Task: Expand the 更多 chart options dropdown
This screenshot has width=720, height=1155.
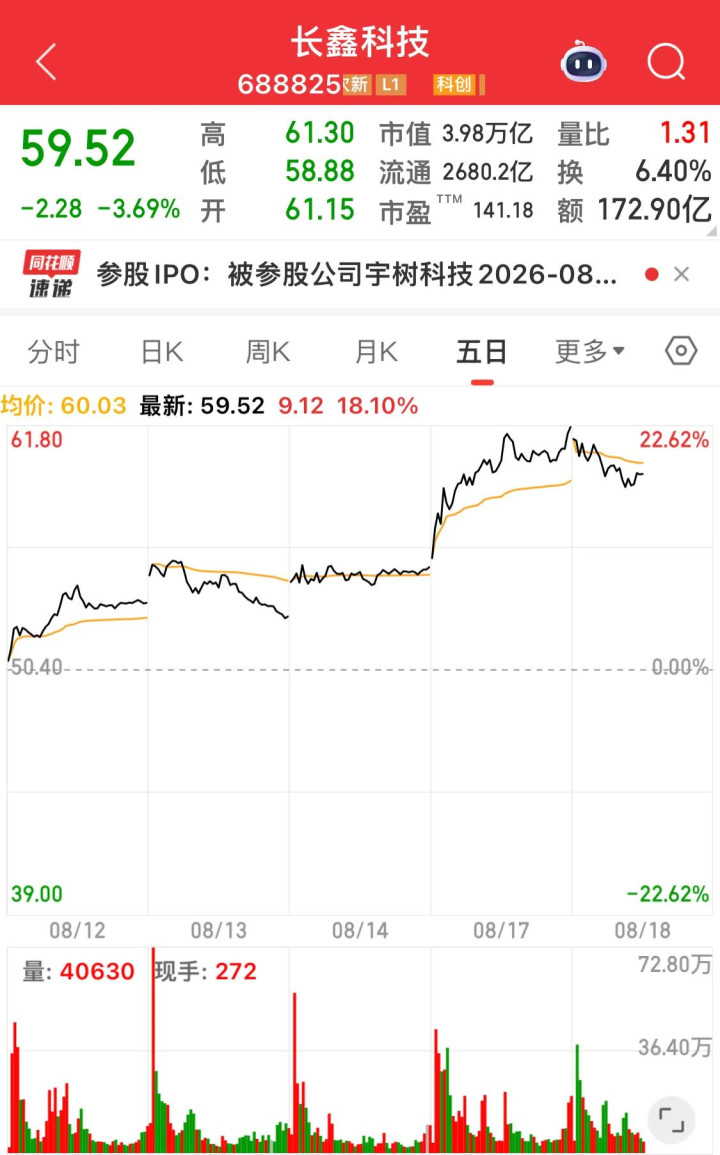Action: click(x=590, y=352)
